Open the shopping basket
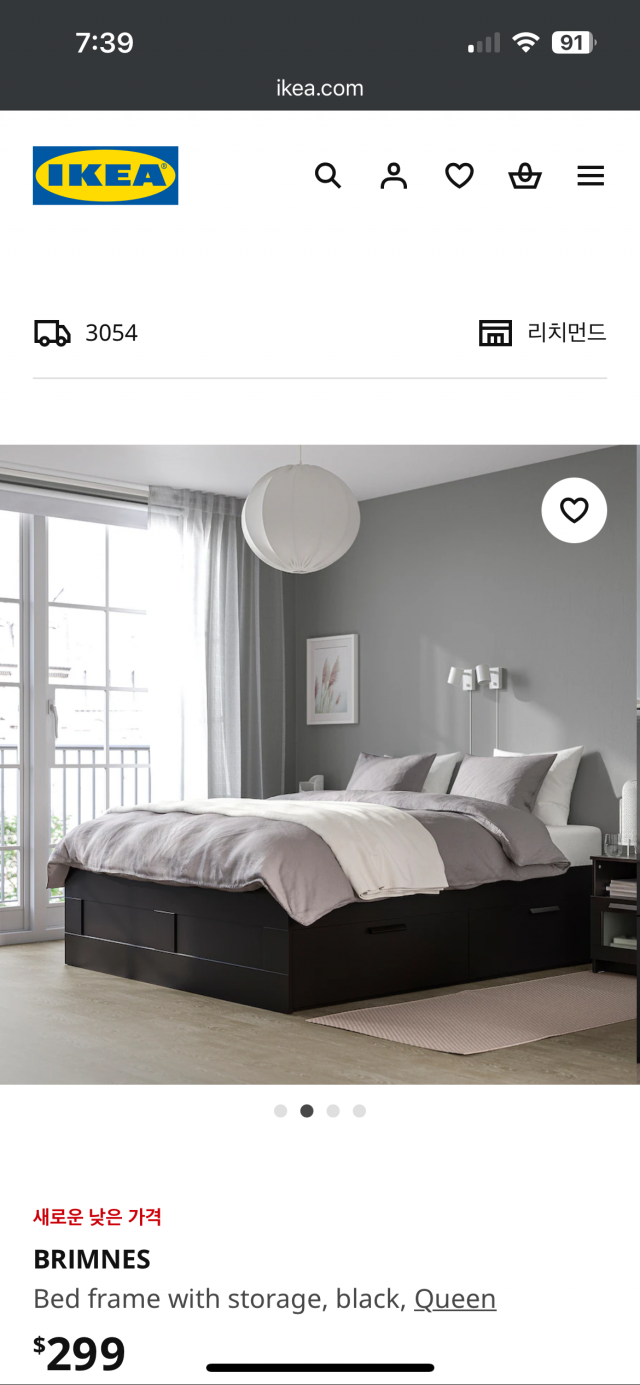640x1385 pixels. (x=525, y=176)
